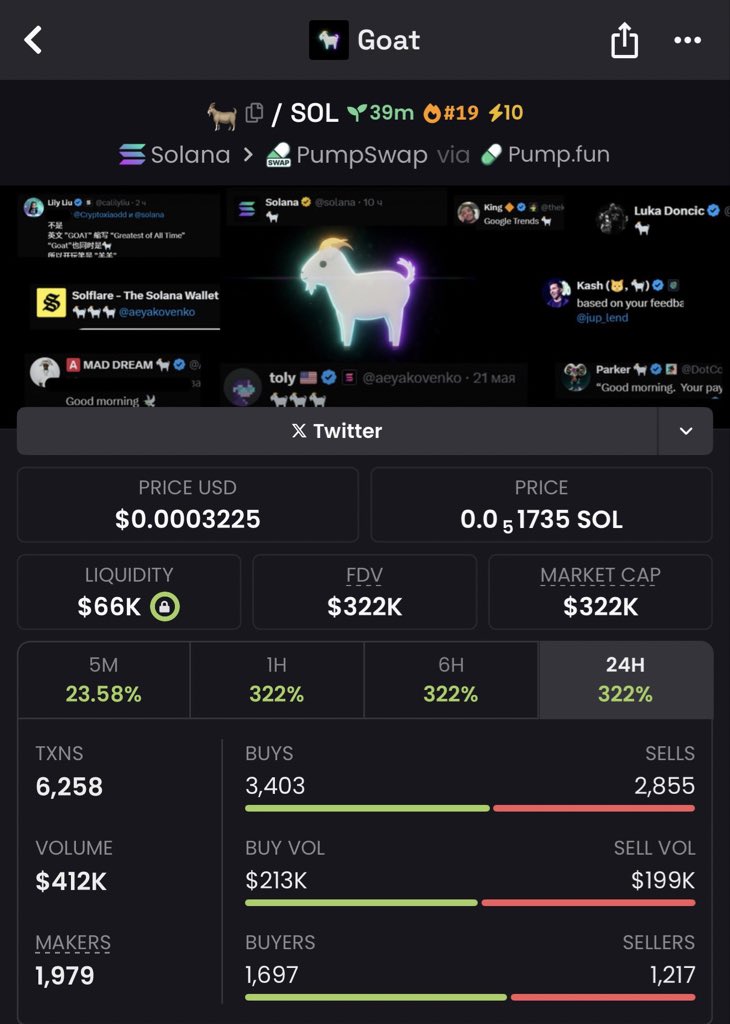
Task: Go back using the top-left arrow
Action: [x=34, y=40]
